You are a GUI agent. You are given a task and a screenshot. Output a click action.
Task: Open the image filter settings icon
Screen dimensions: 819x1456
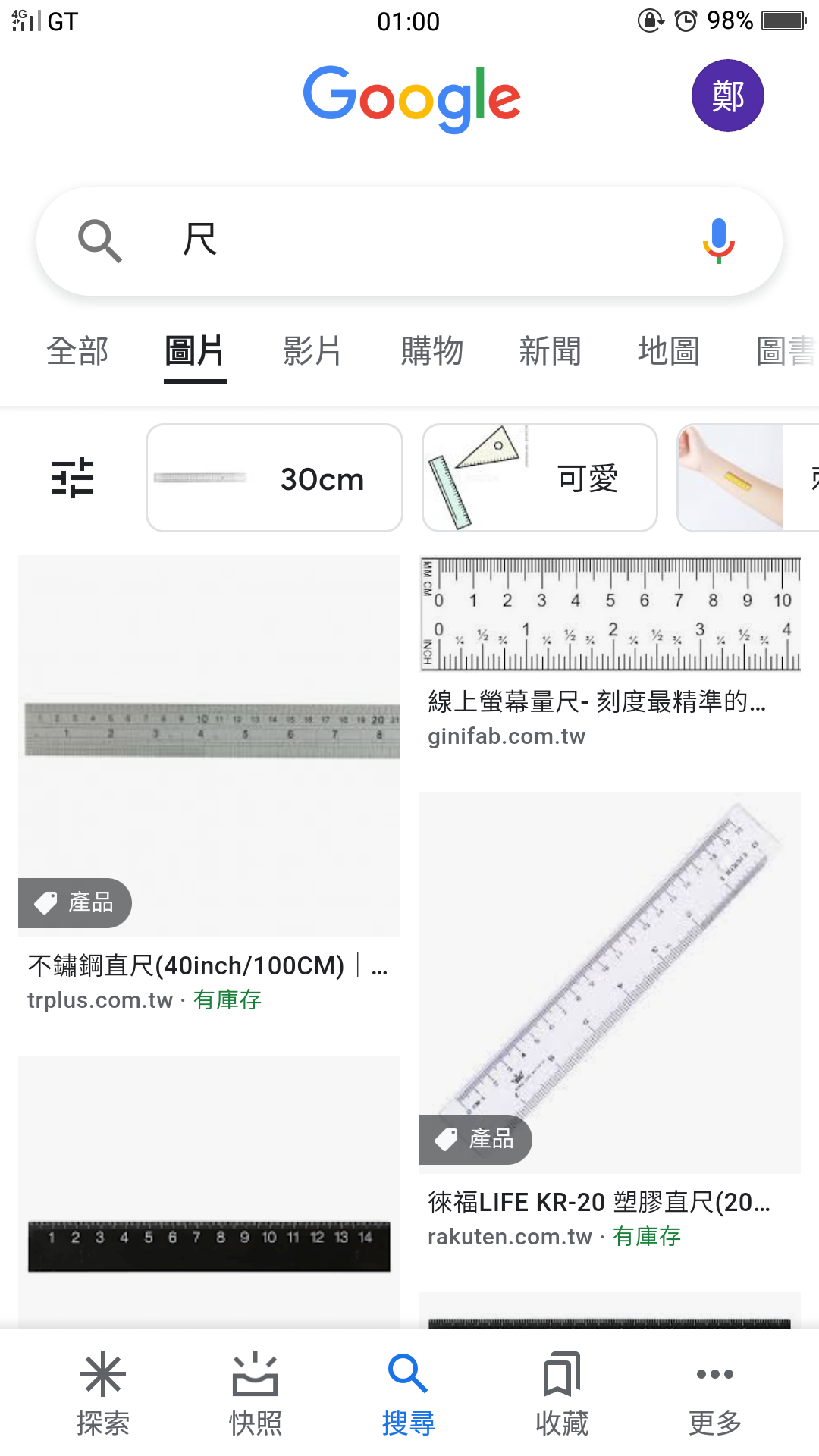73,478
